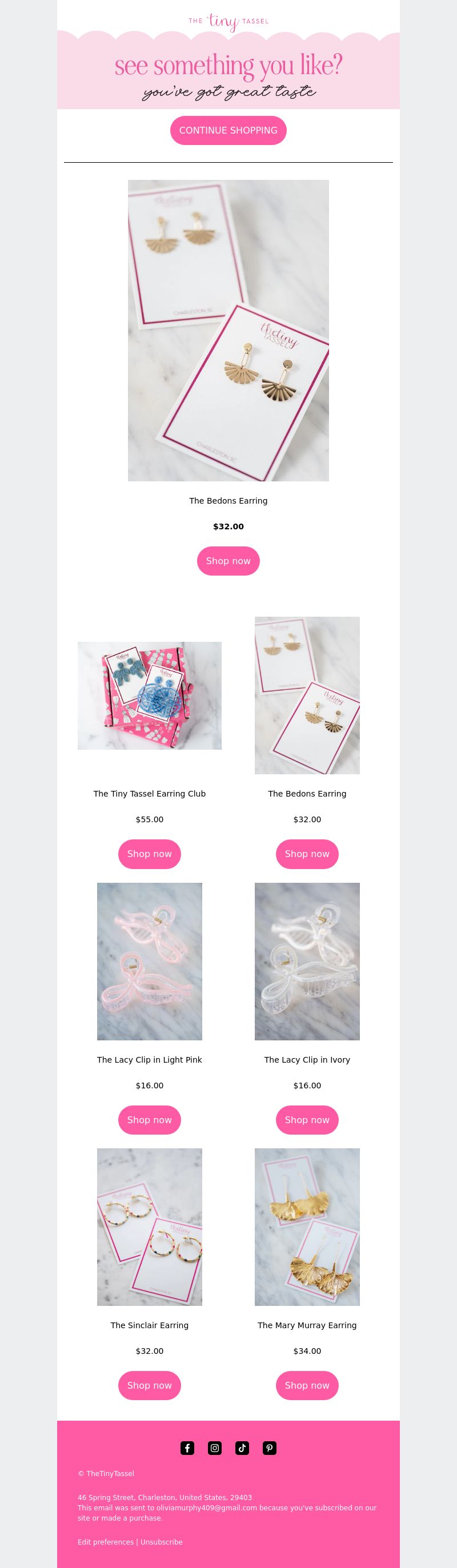Open the Edit preferences link
Image resolution: width=457 pixels, height=1568 pixels.
[x=106, y=1542]
